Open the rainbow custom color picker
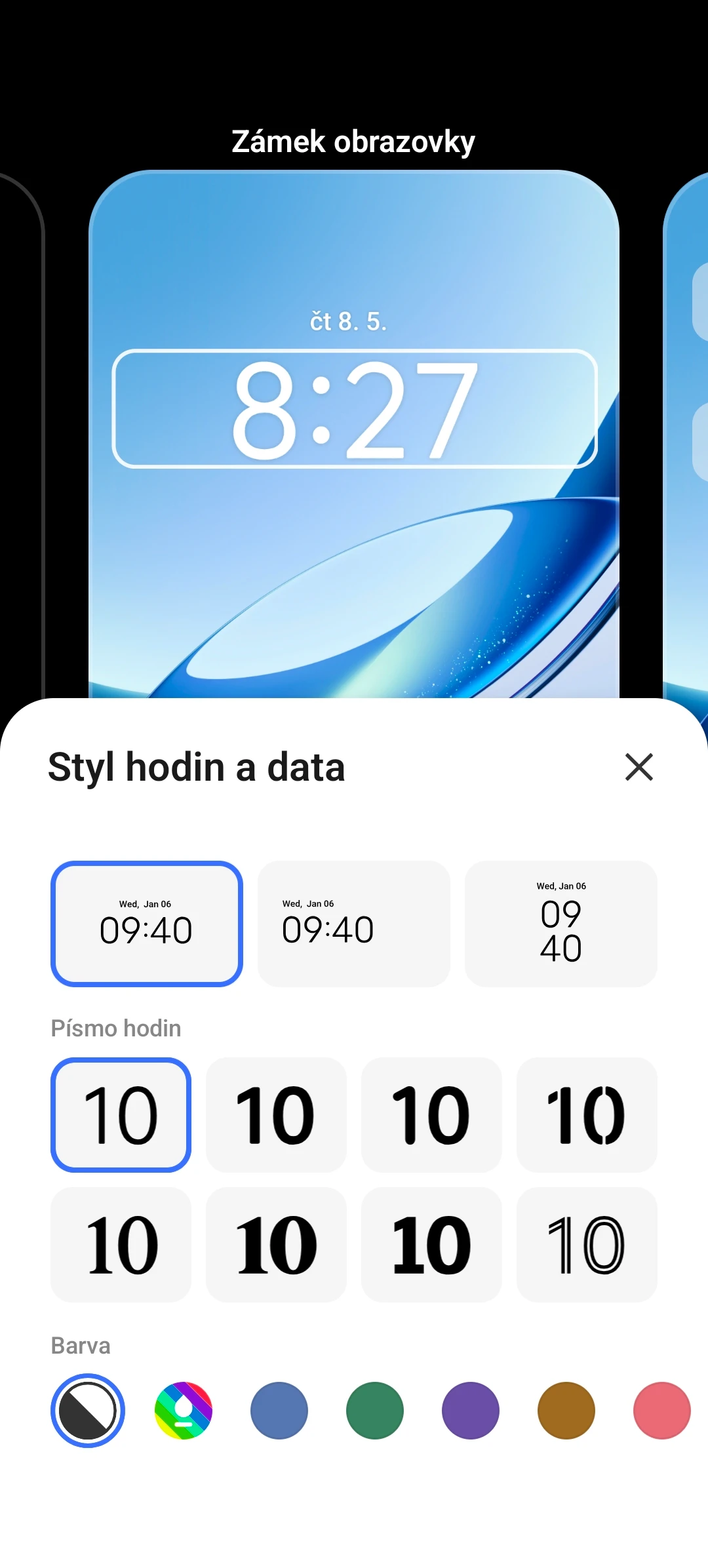The image size is (708, 1568). [184, 1411]
